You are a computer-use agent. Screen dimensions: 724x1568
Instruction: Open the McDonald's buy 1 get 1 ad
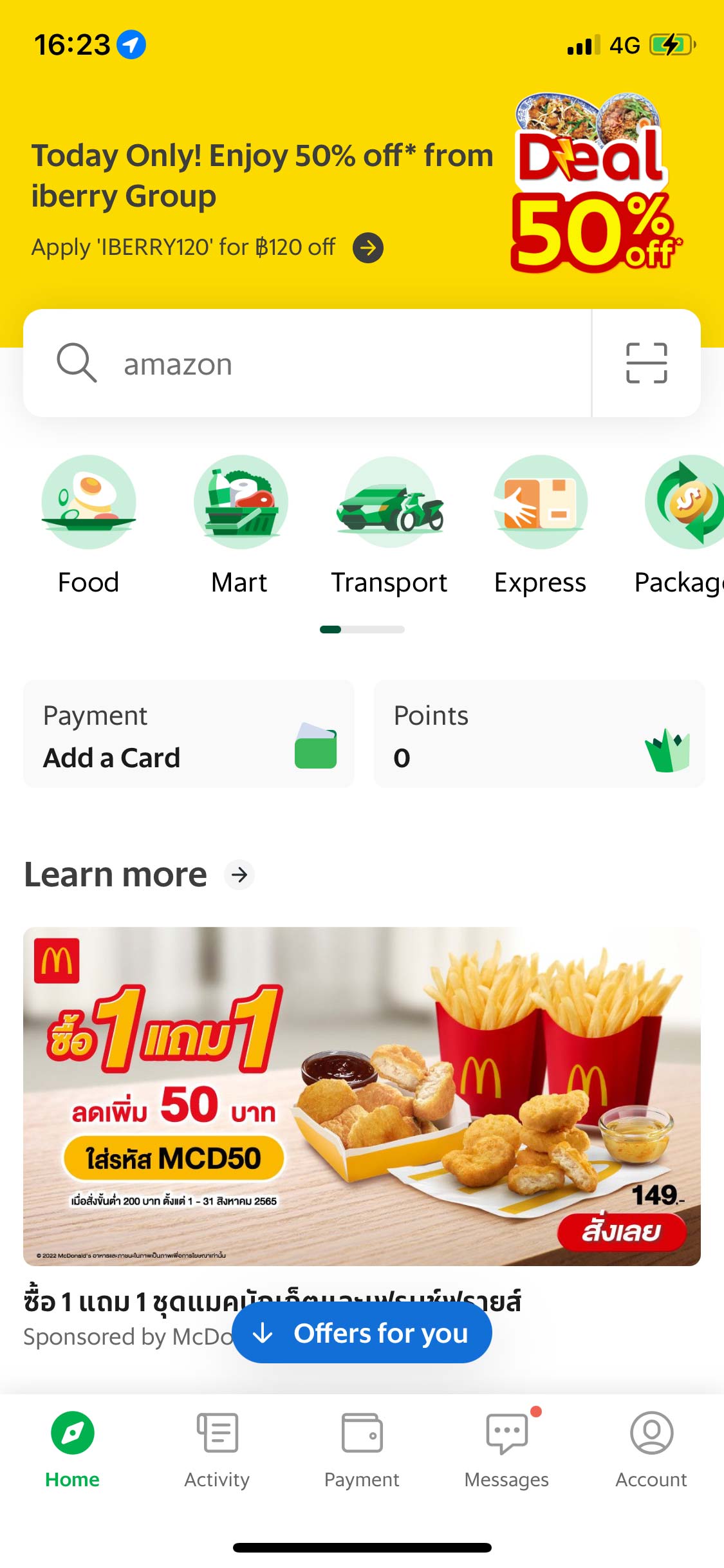pos(362,1096)
